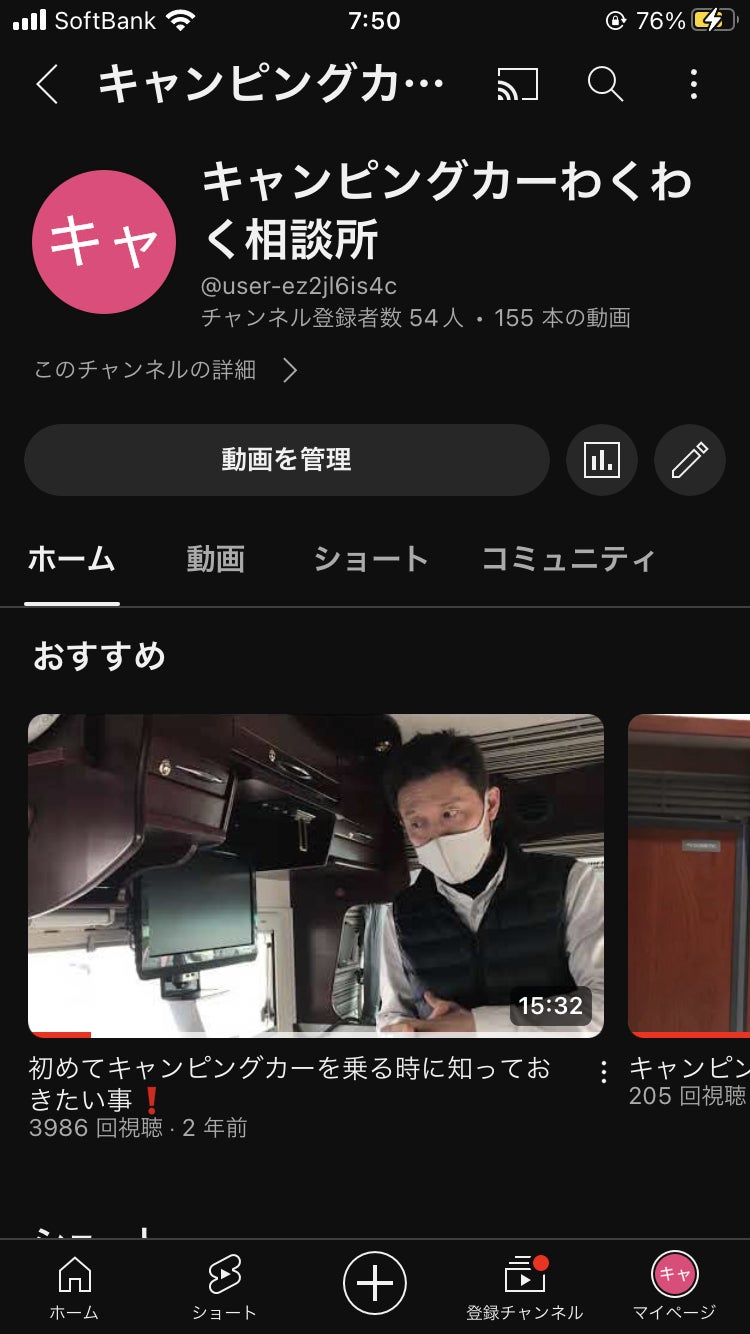Open options for 初めてキャンピングカーを乗る時 video

click(x=603, y=1073)
